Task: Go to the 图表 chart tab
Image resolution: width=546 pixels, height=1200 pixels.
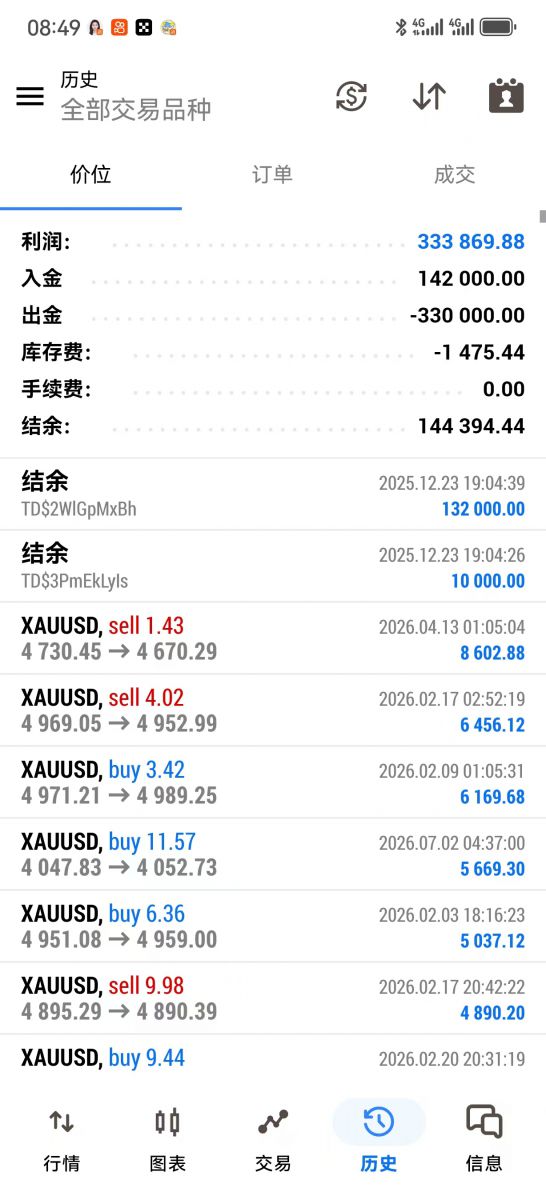Action: (167, 1139)
